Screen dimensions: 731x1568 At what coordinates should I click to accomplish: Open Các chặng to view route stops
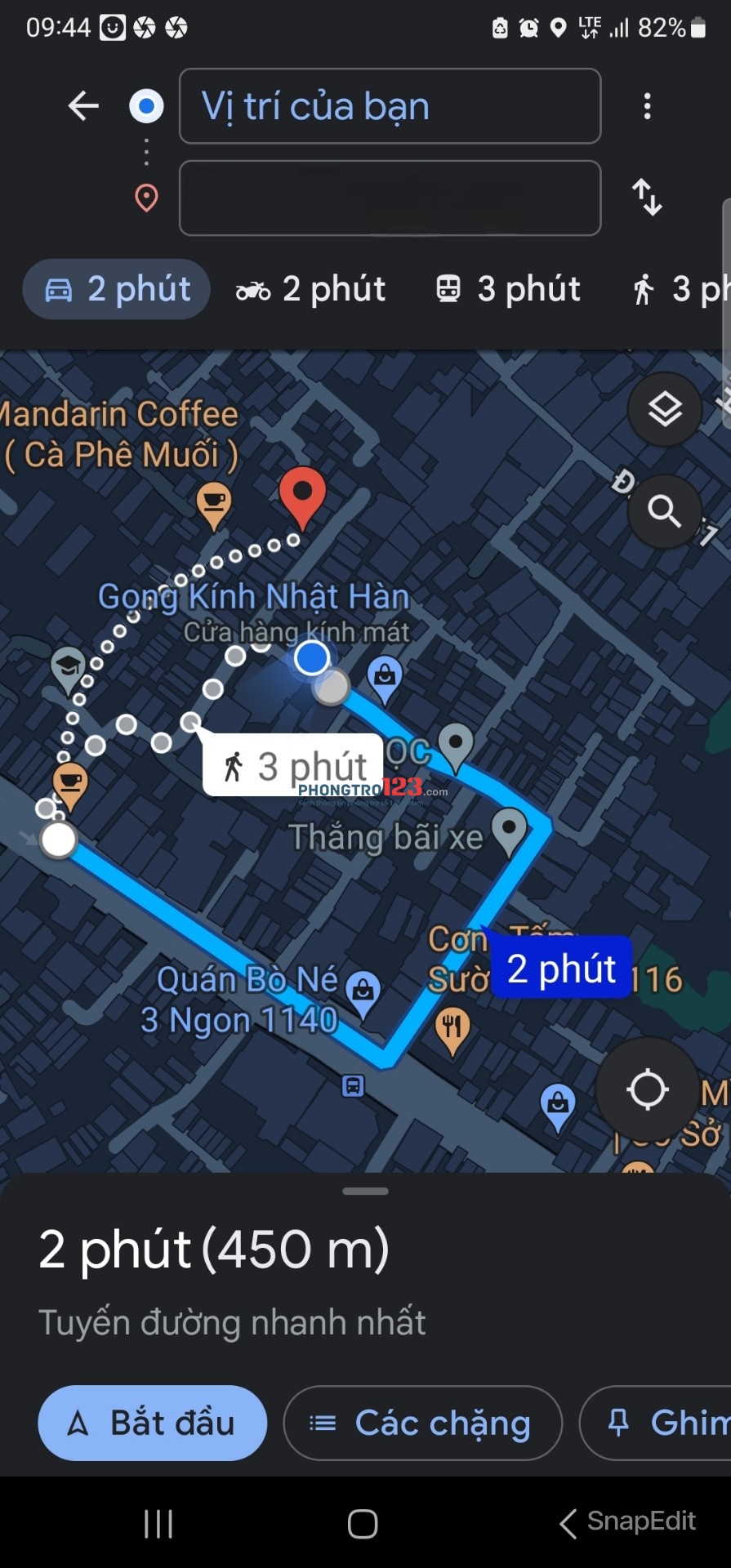pos(421,1423)
